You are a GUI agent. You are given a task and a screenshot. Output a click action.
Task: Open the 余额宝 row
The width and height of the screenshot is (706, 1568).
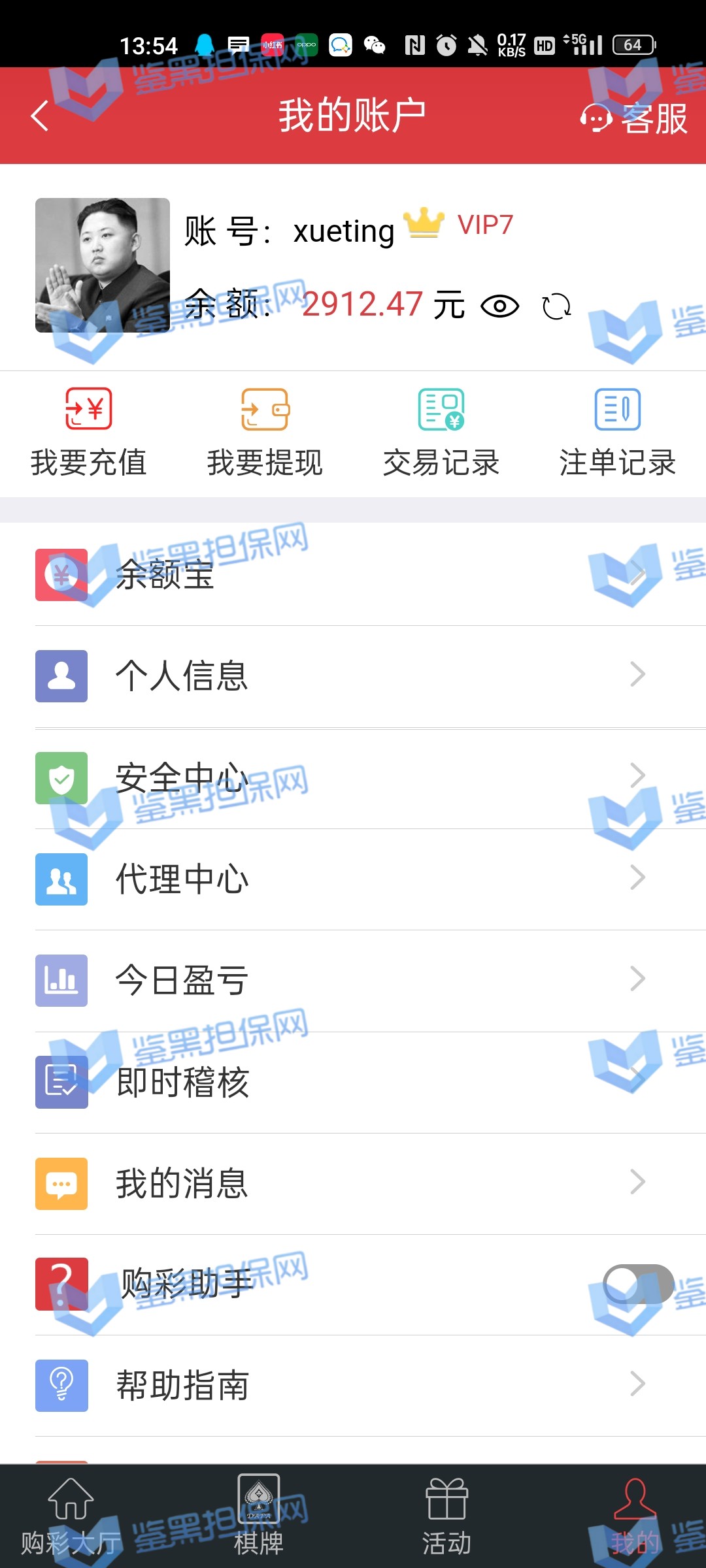353,575
